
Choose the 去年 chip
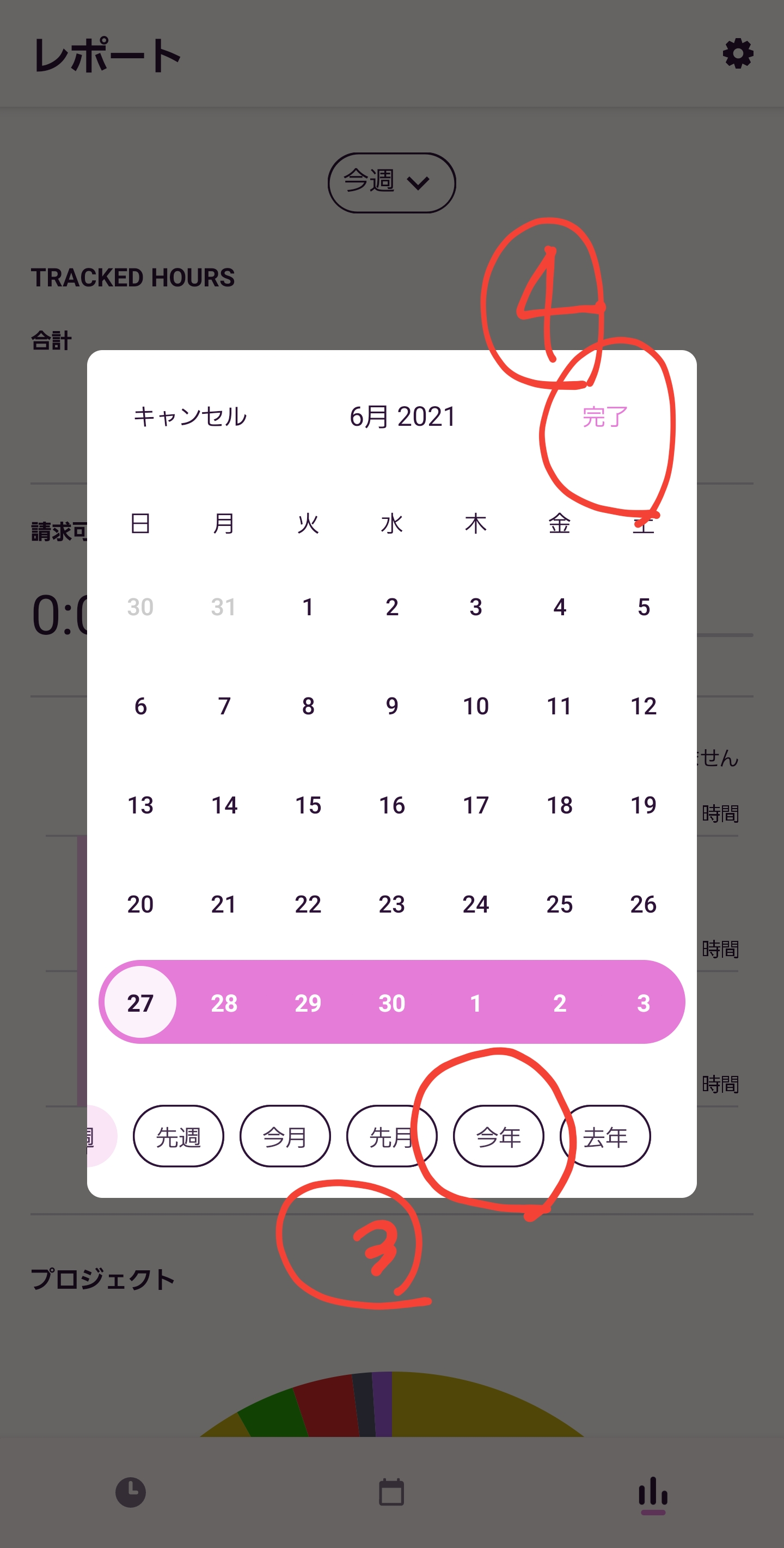tap(605, 1136)
